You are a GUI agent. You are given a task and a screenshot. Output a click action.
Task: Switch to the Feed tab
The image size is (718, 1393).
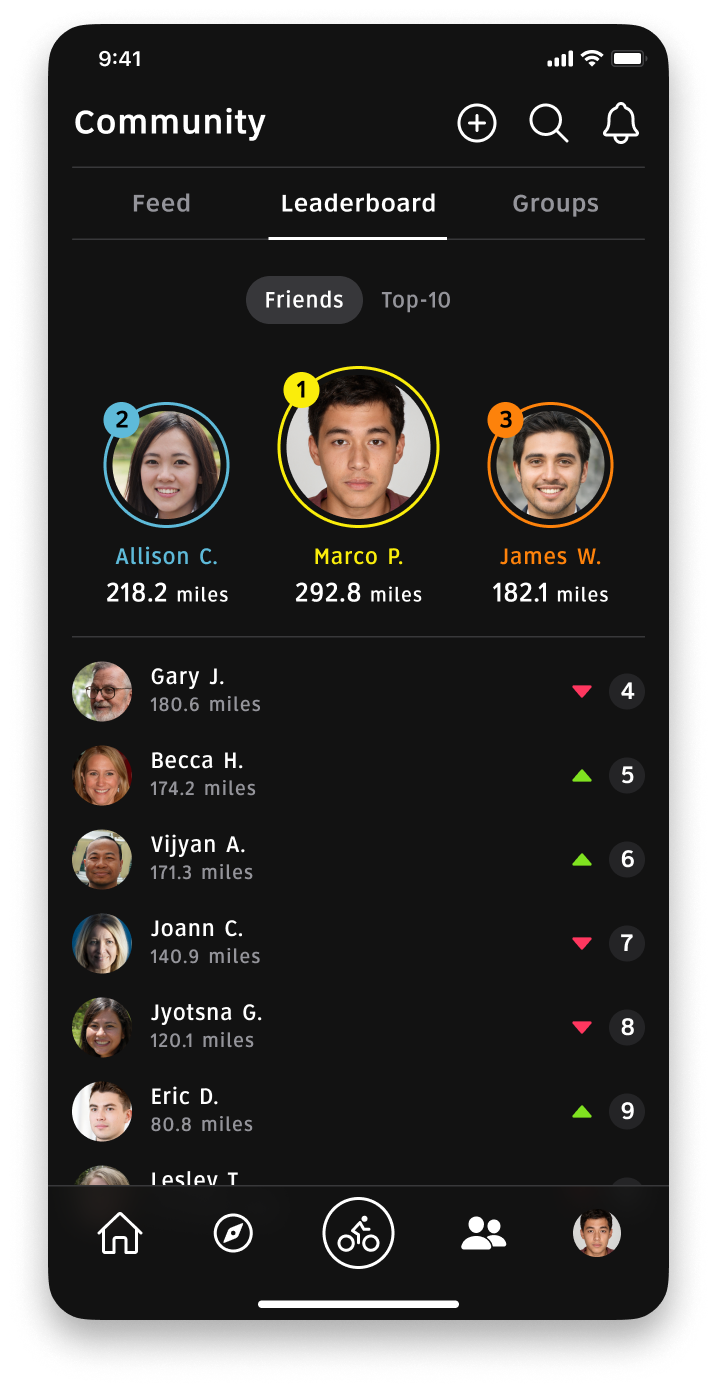click(x=161, y=203)
